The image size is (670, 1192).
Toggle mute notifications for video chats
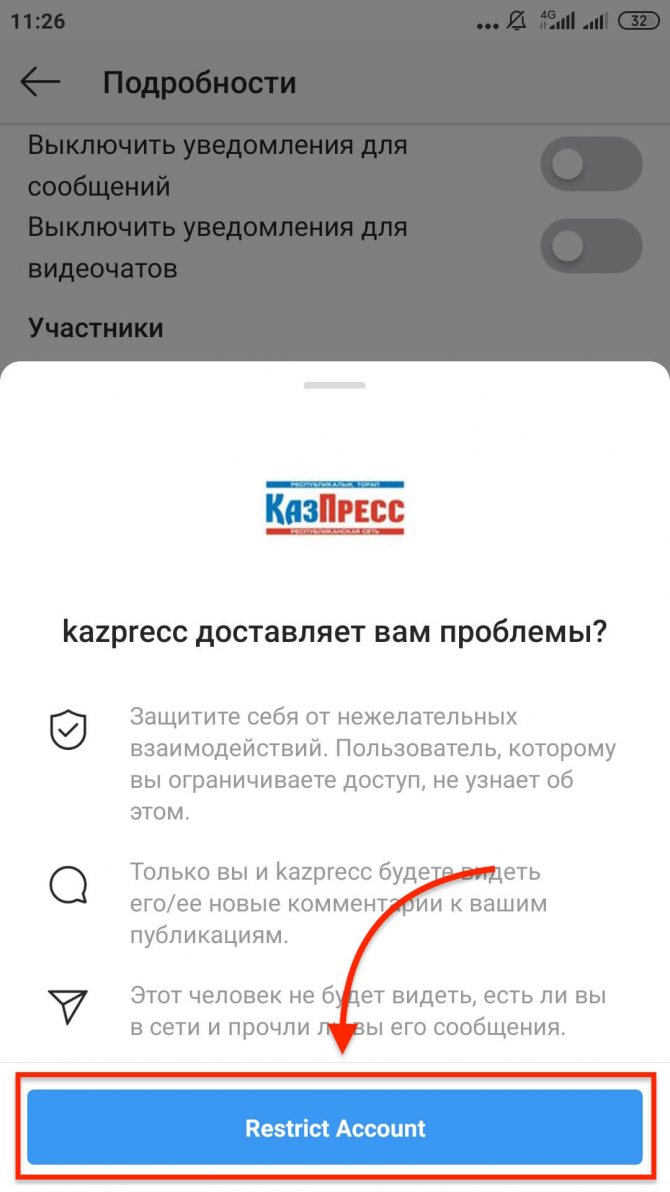590,247
